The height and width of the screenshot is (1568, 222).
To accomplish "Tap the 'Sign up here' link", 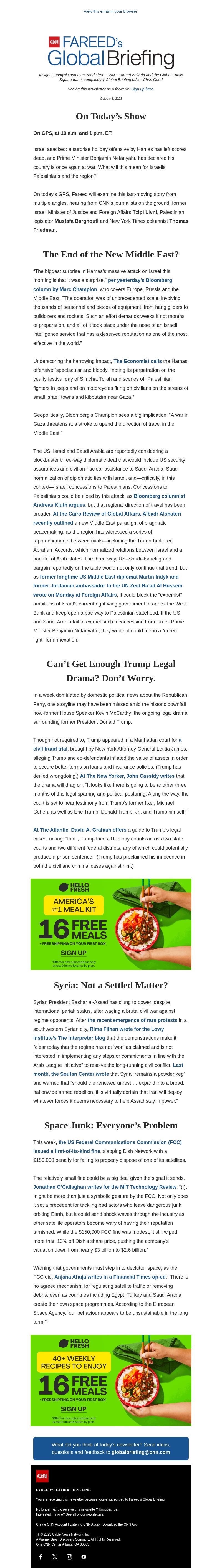I will click(x=142, y=89).
